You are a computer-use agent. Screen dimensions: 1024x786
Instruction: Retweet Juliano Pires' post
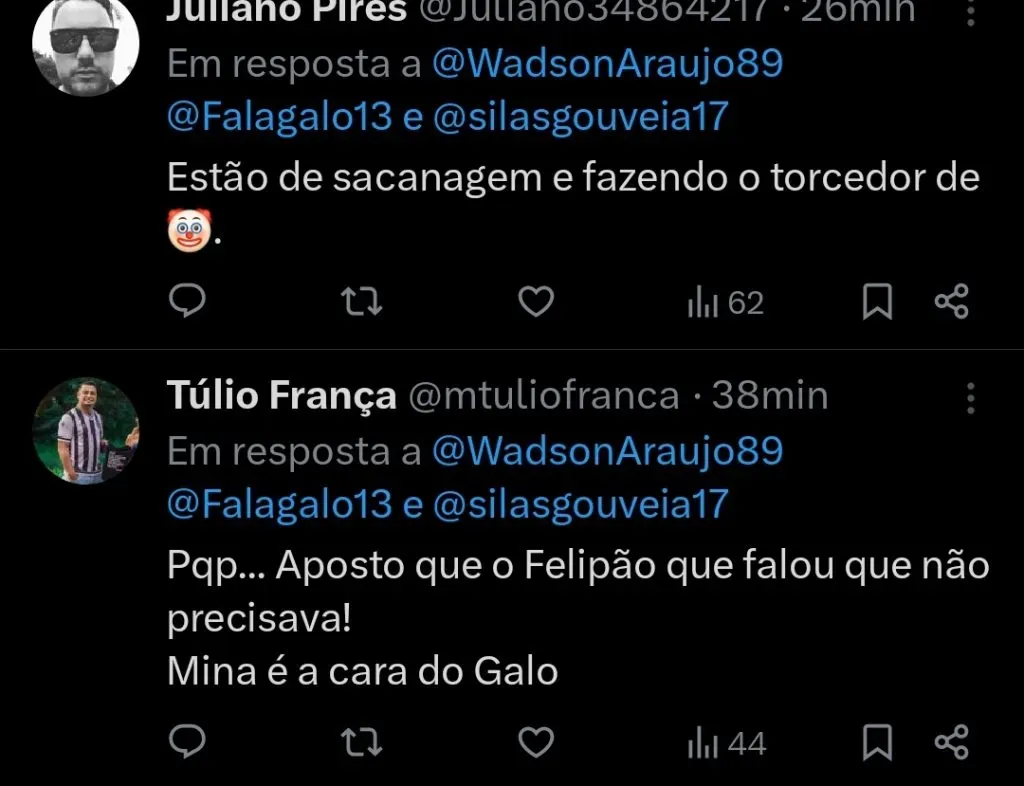pyautogui.click(x=361, y=301)
